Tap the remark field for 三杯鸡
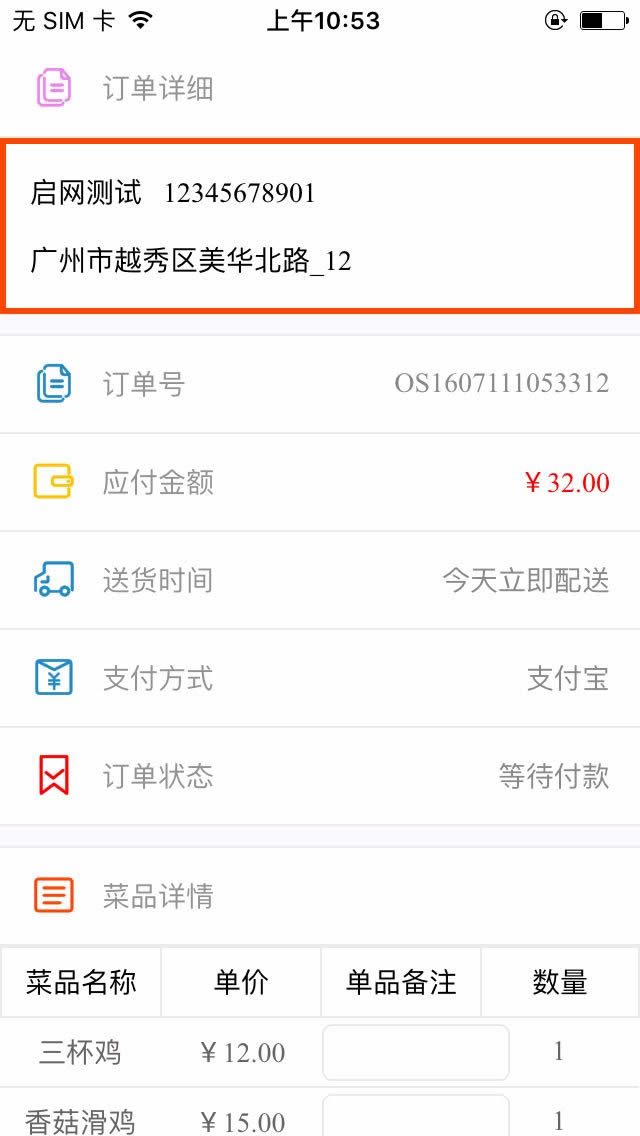 [415, 1052]
